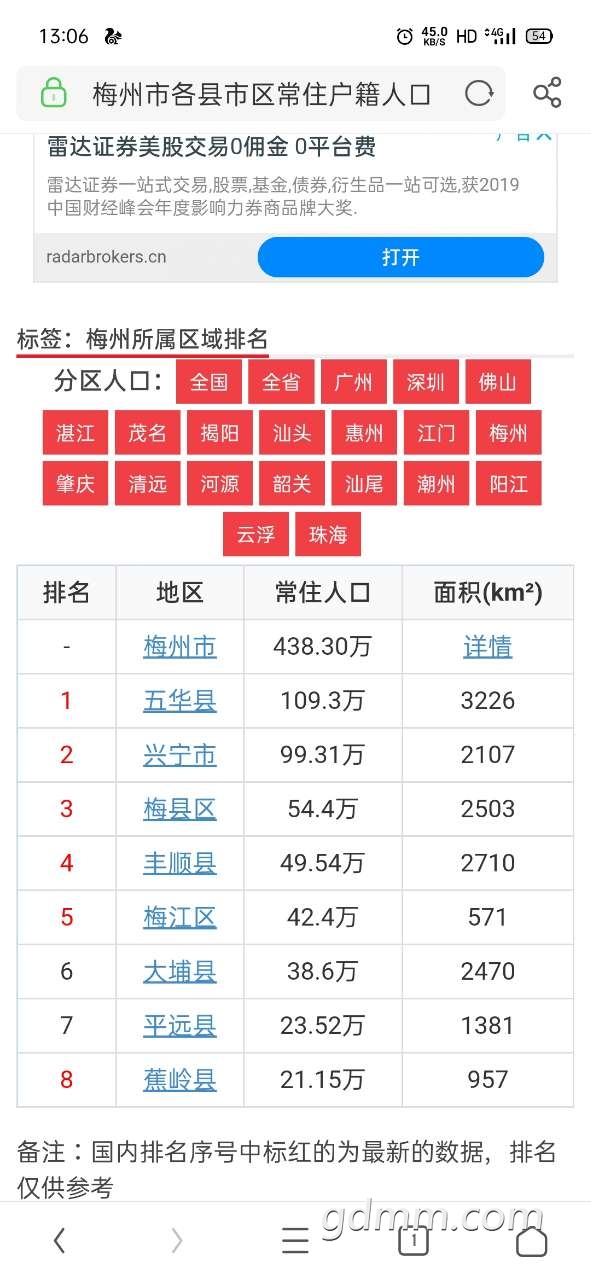Select the 珠海 chip
The width and height of the screenshot is (591, 1280).
[328, 534]
